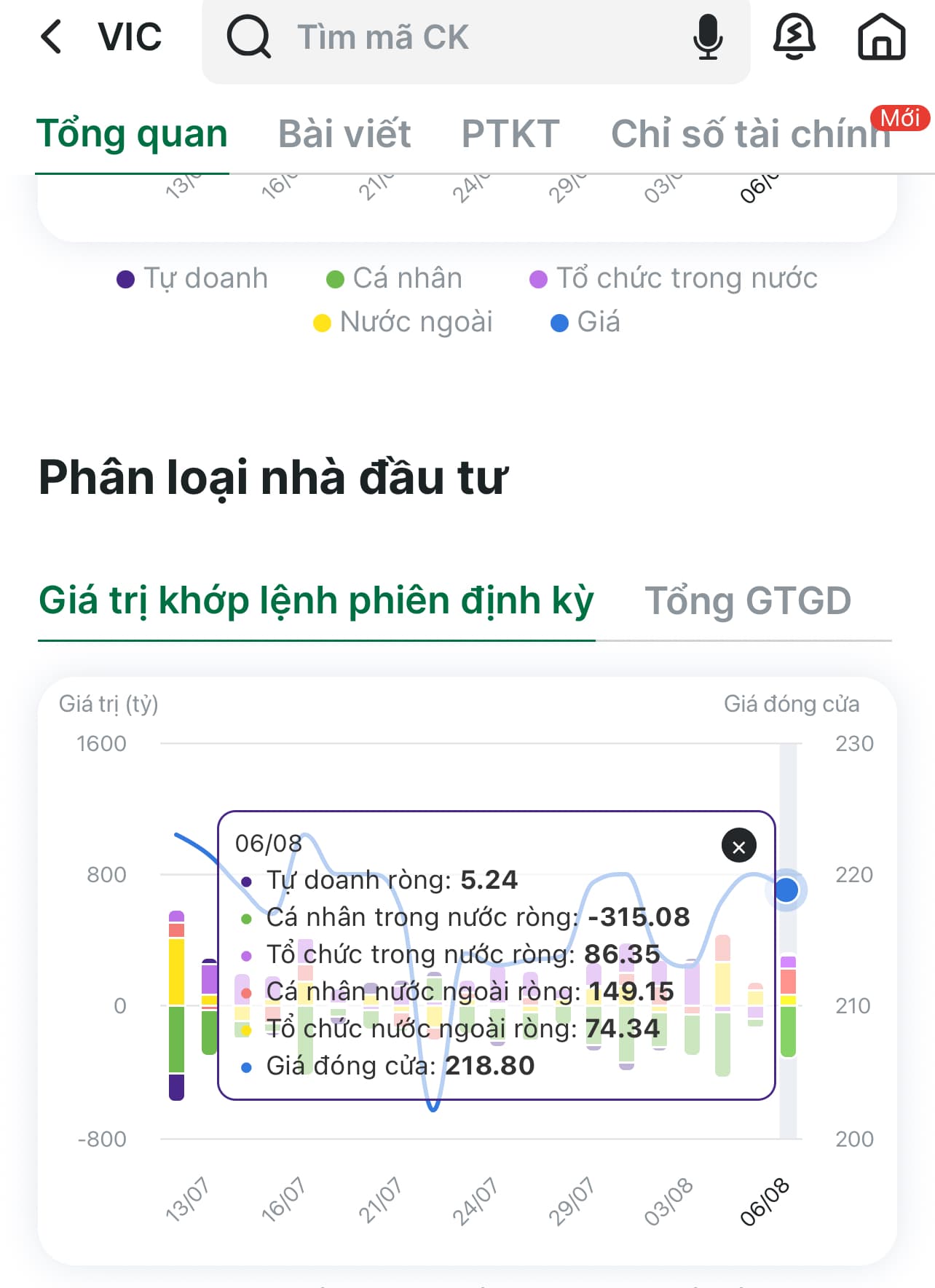
Task: Select the Tổng quan tab
Action: (x=132, y=134)
